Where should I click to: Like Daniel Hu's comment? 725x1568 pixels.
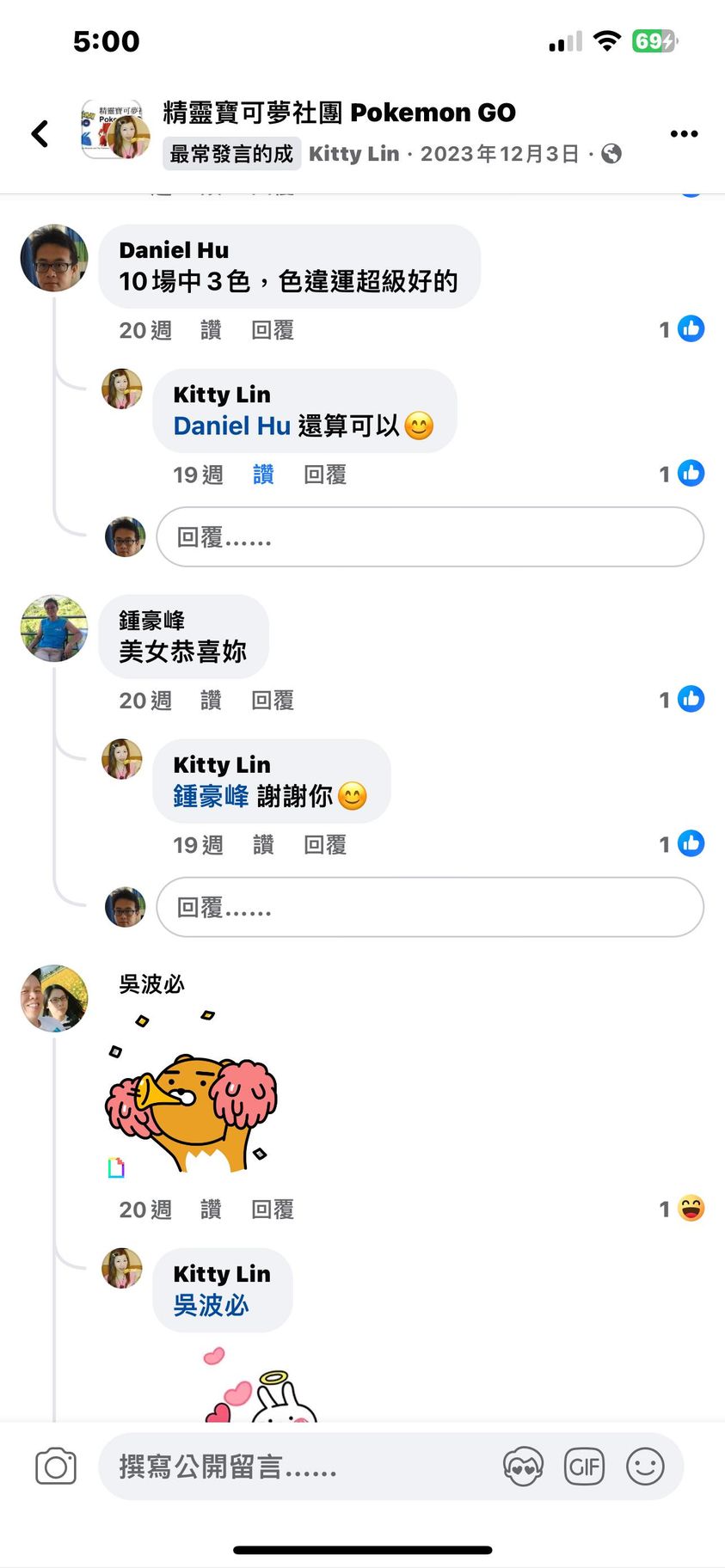(211, 330)
